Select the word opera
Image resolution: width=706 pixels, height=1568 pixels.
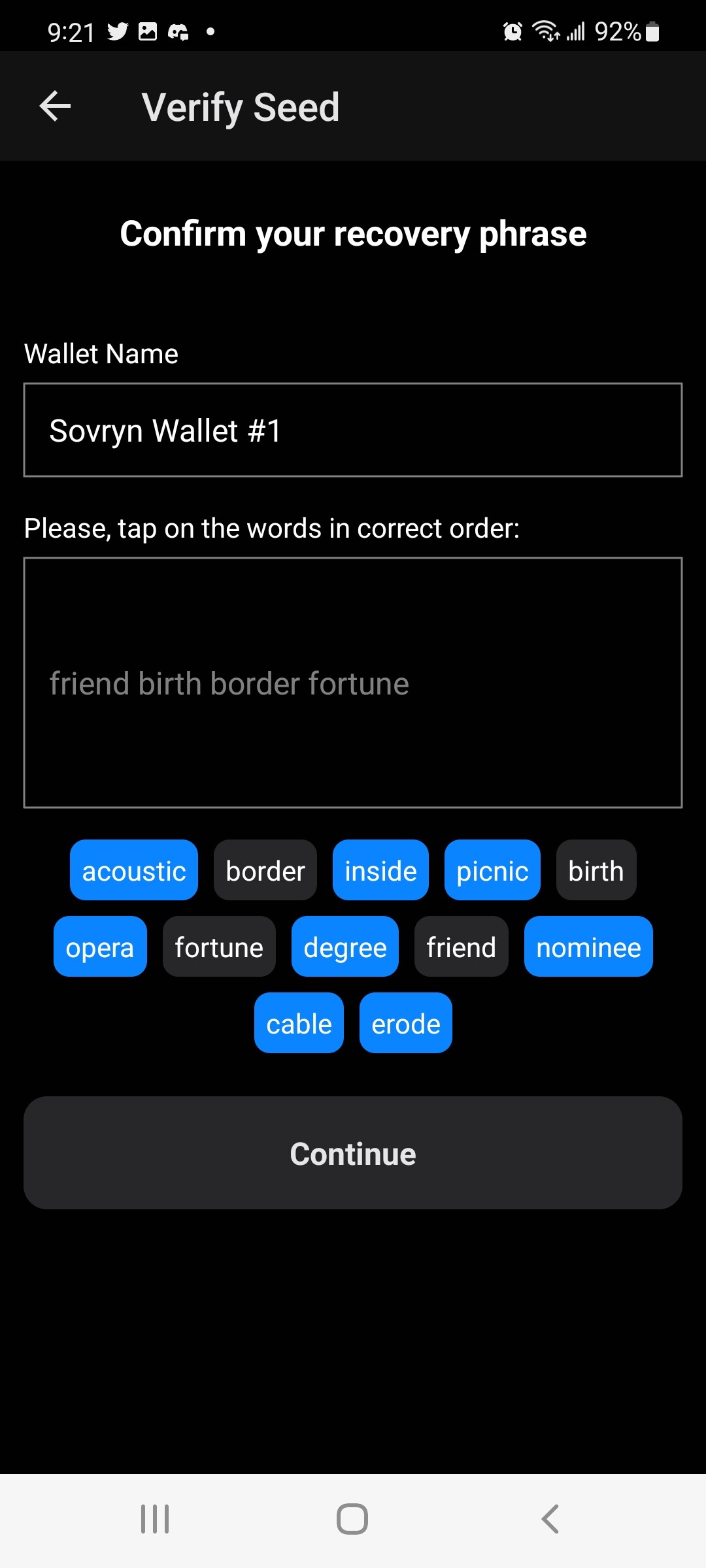coord(100,947)
